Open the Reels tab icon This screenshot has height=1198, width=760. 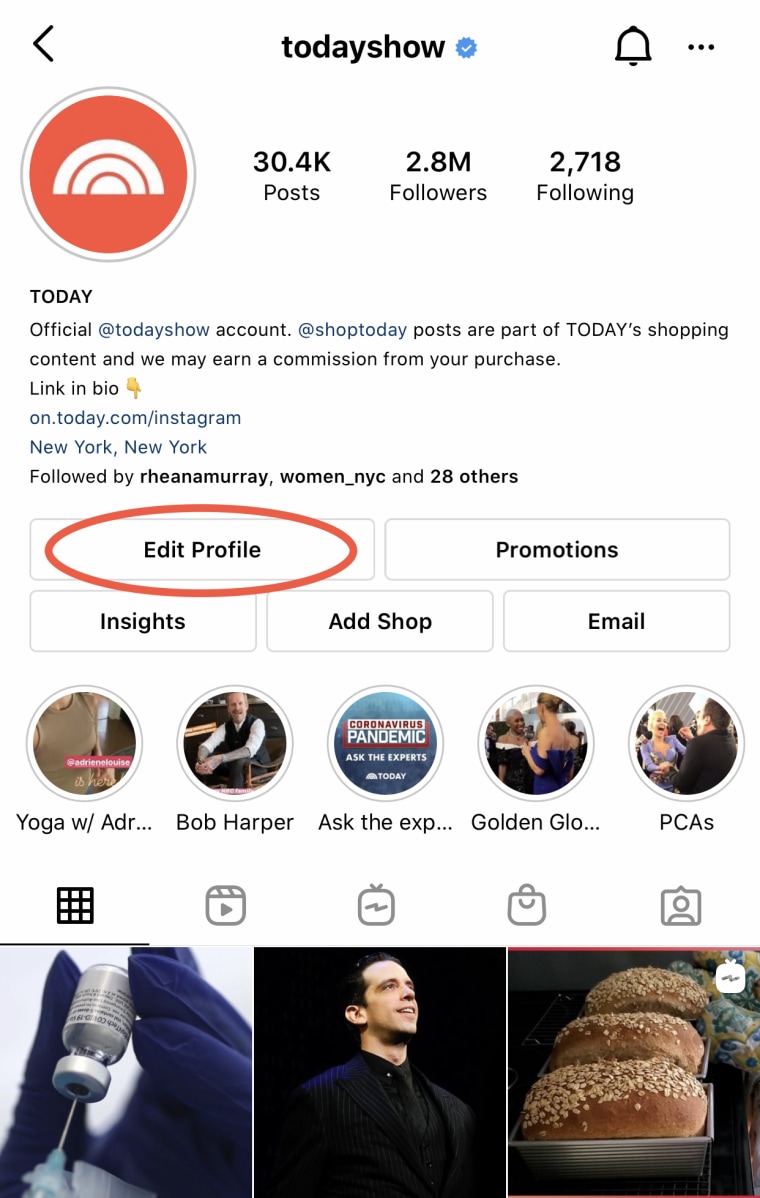click(226, 905)
